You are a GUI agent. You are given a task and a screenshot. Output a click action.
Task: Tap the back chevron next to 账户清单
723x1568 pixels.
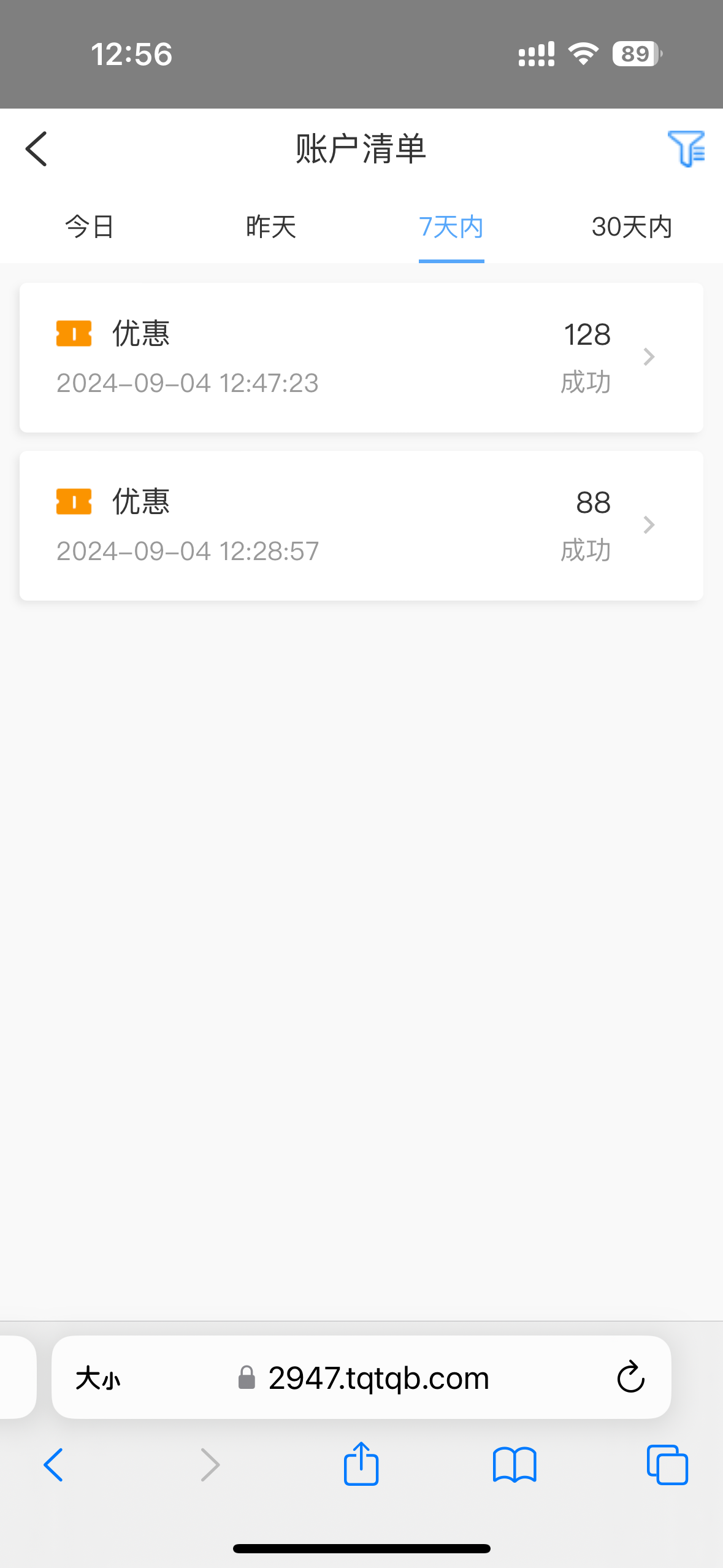[x=36, y=149]
